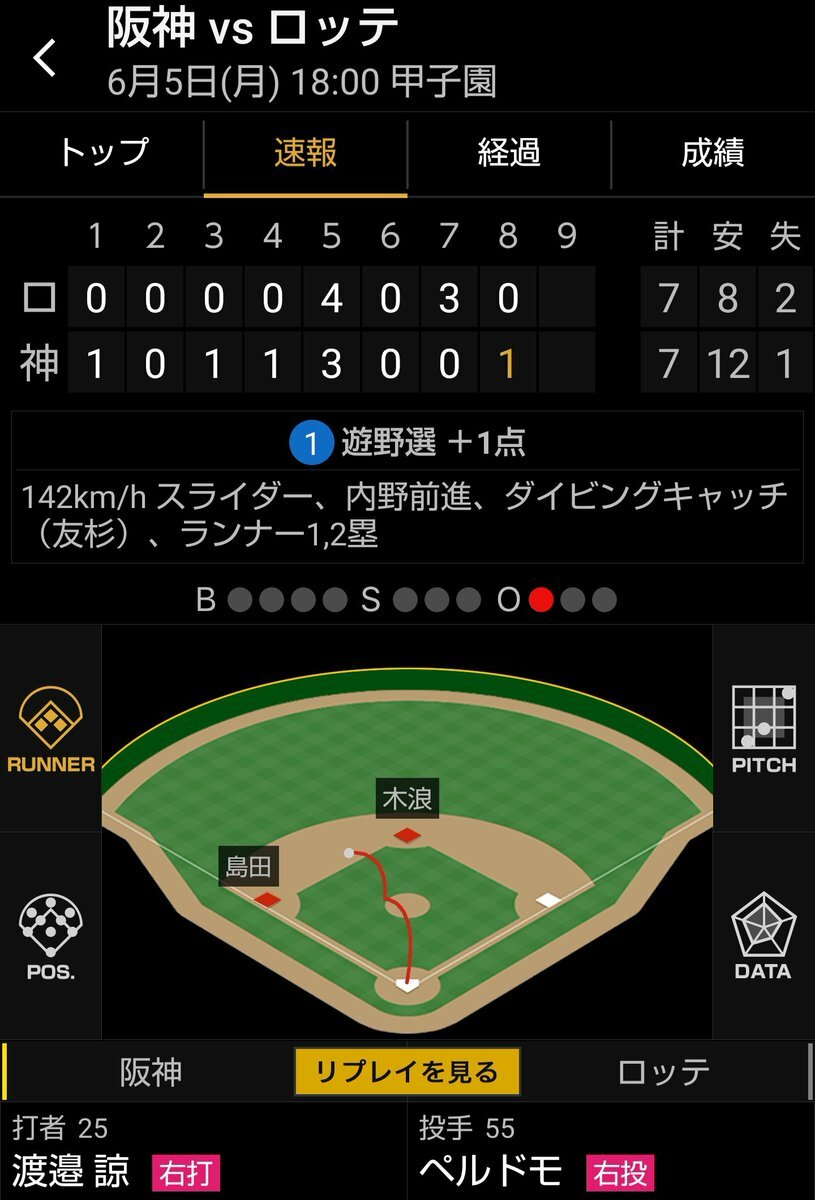Select the 阪神 team tab

pos(151,1072)
